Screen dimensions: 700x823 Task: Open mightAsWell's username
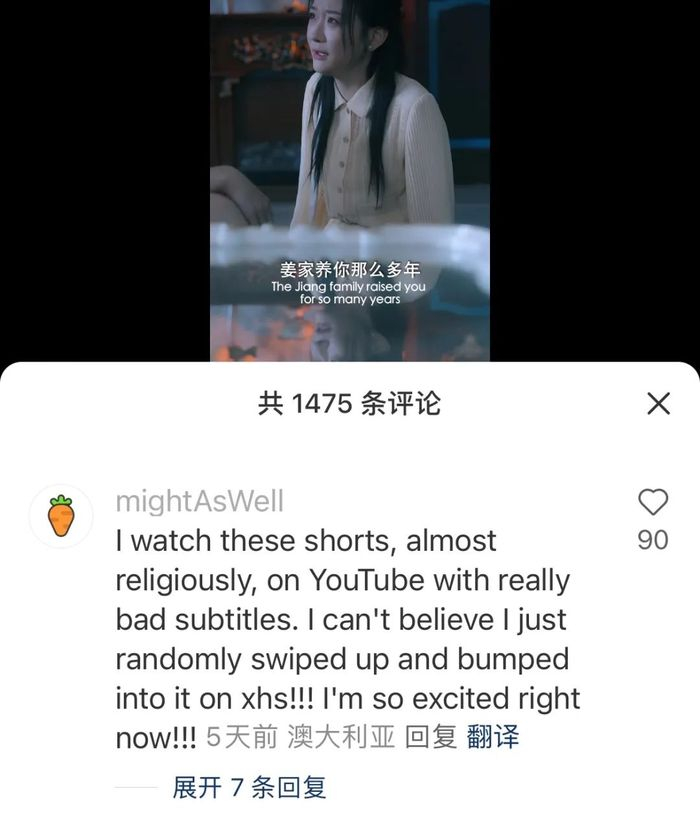[x=199, y=501]
